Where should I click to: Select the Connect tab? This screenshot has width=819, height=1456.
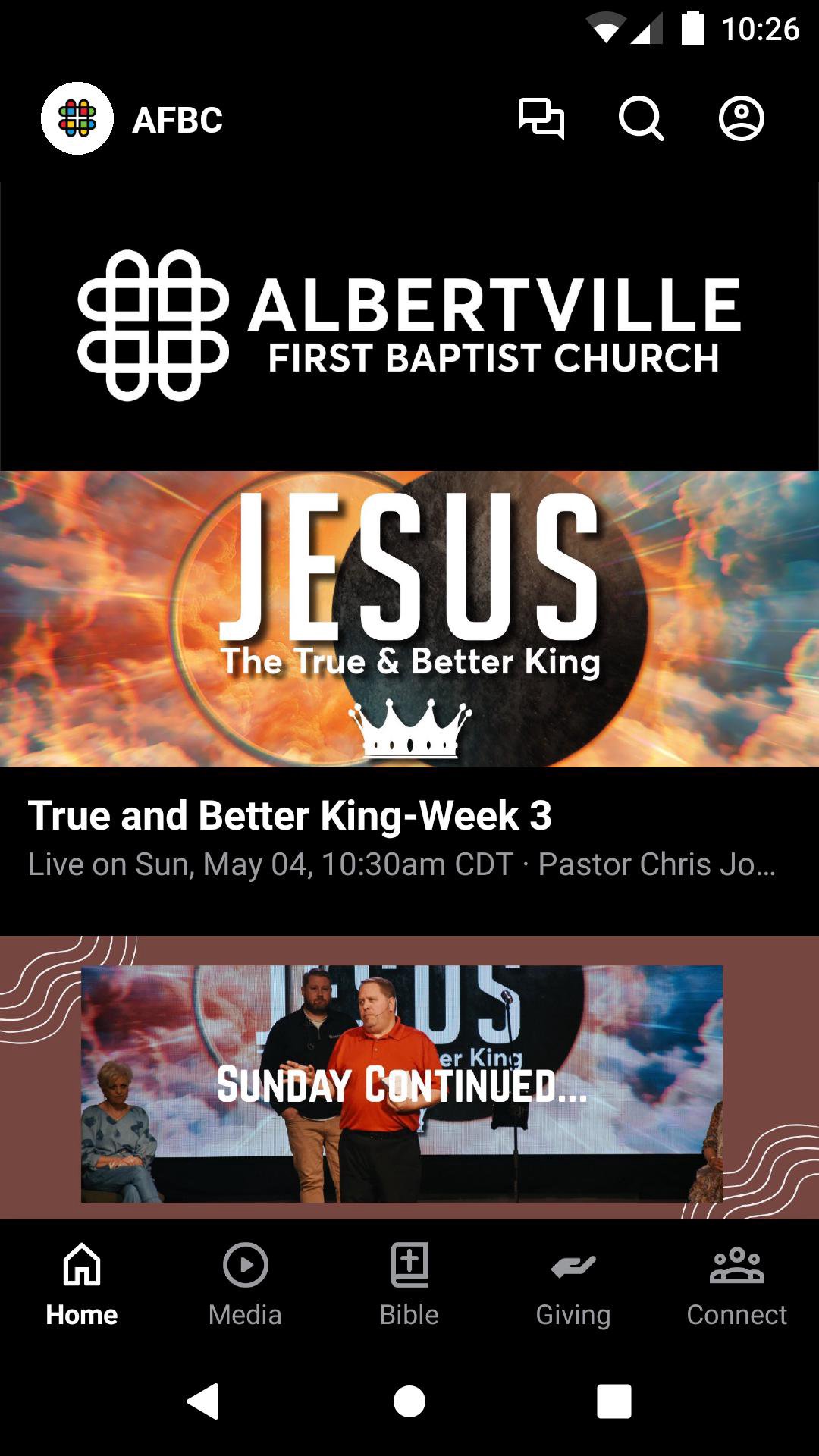click(x=736, y=1283)
